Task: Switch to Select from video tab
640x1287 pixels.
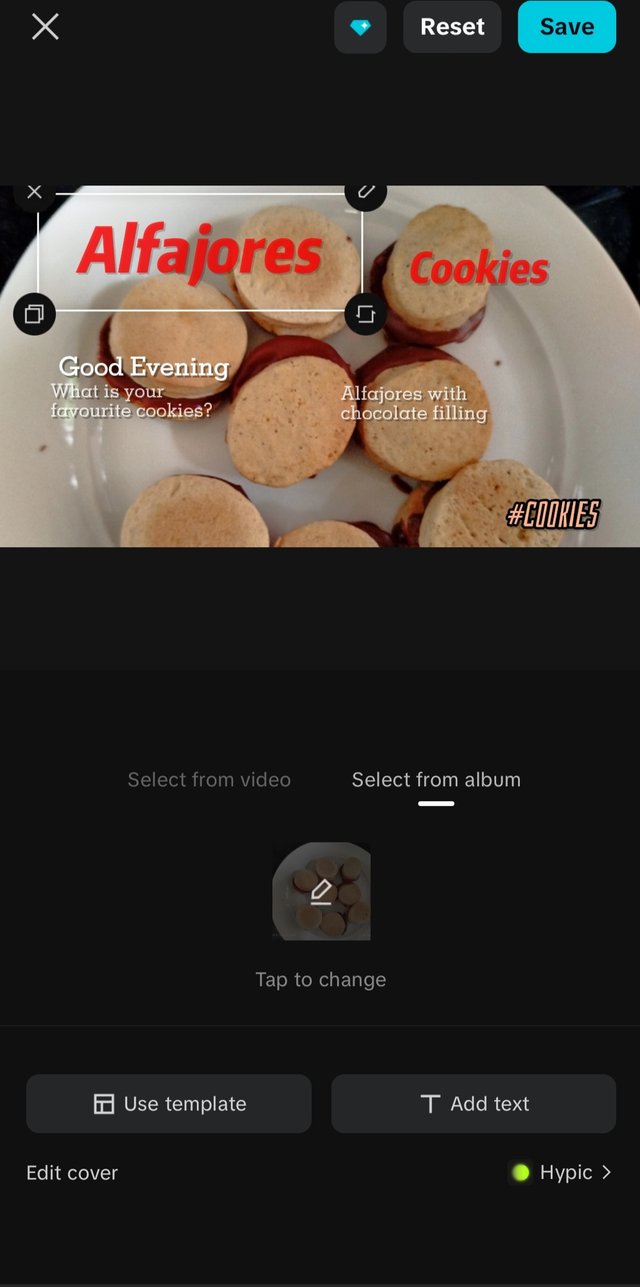Action: click(209, 780)
